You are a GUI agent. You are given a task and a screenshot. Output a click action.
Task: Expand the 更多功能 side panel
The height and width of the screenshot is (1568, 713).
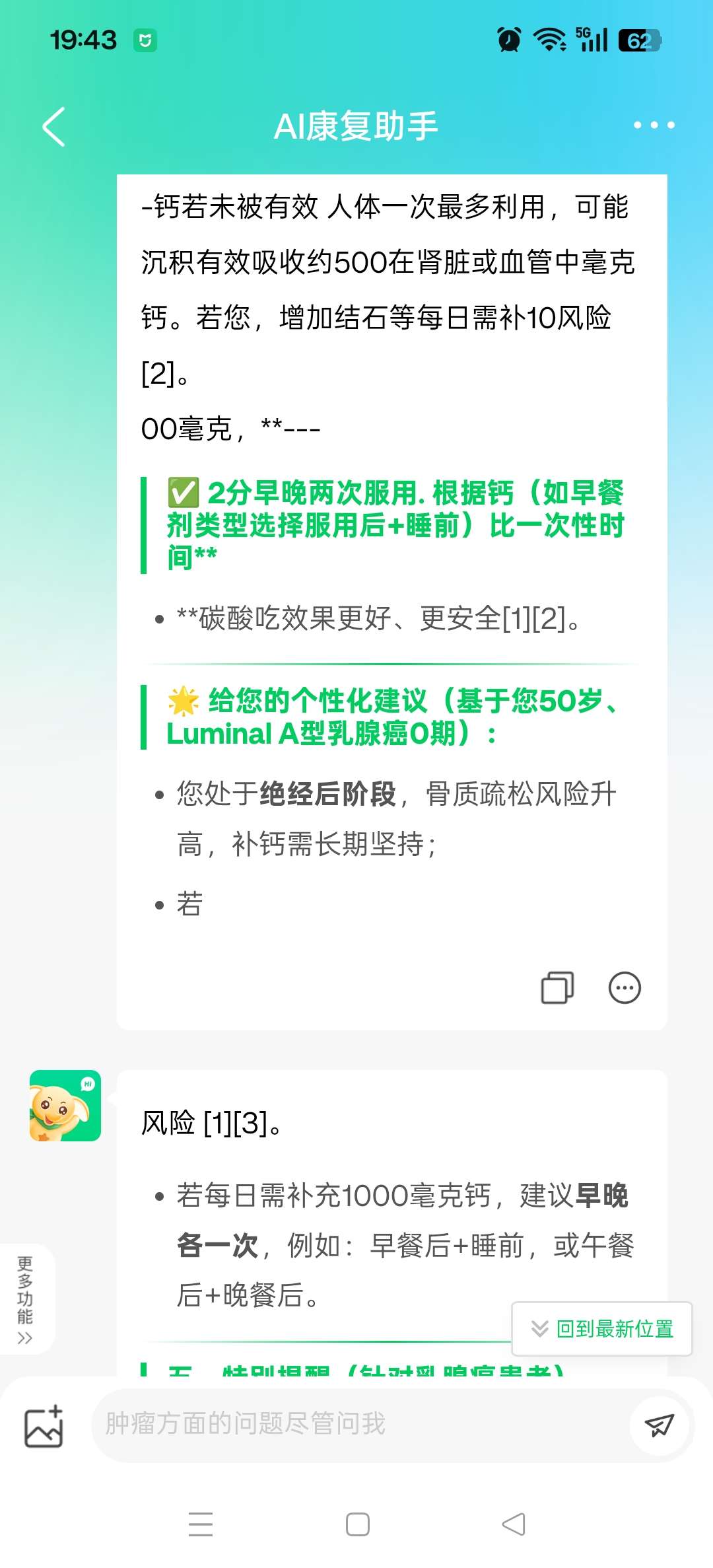pos(24,1298)
